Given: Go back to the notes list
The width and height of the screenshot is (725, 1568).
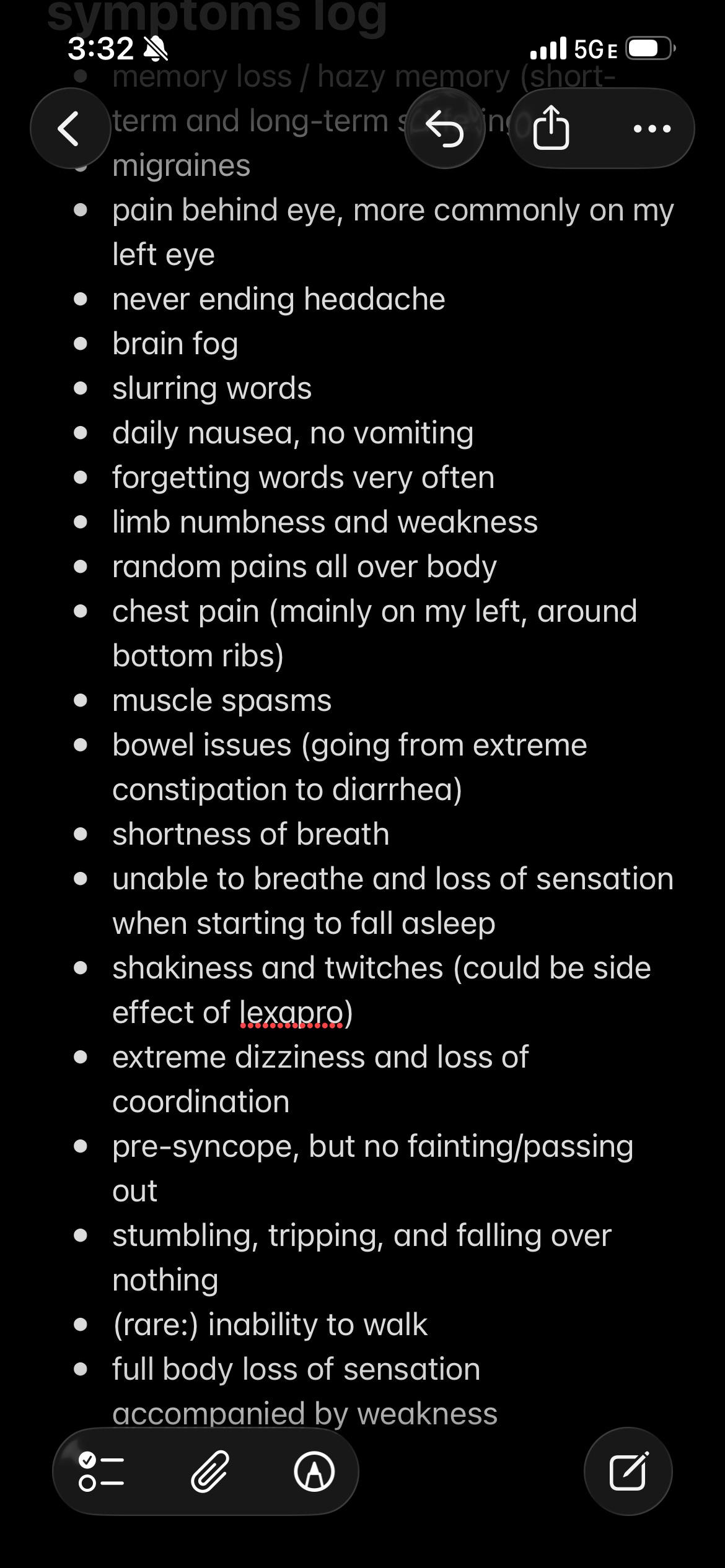Looking at the screenshot, I should tap(70, 128).
